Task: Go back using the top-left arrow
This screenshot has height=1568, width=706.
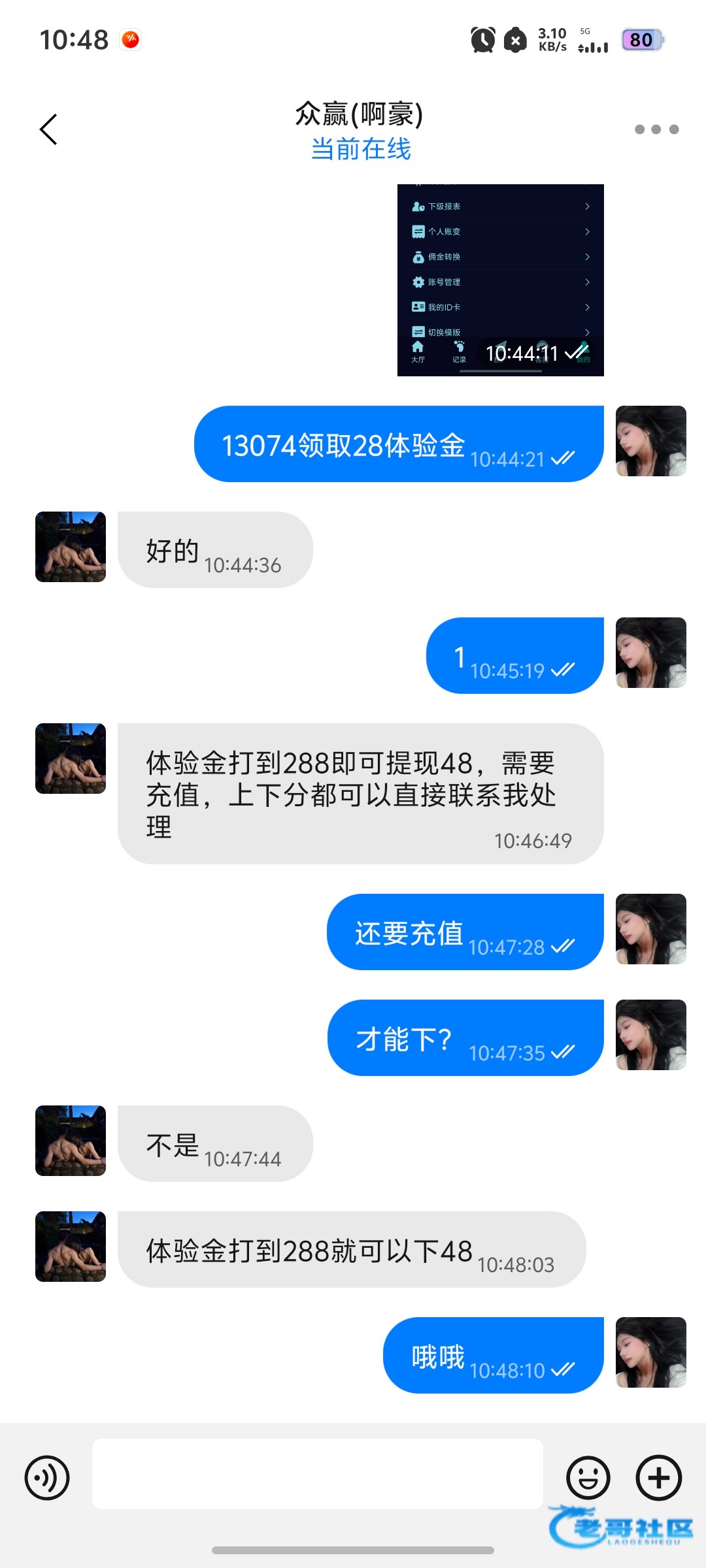Action: 49,129
